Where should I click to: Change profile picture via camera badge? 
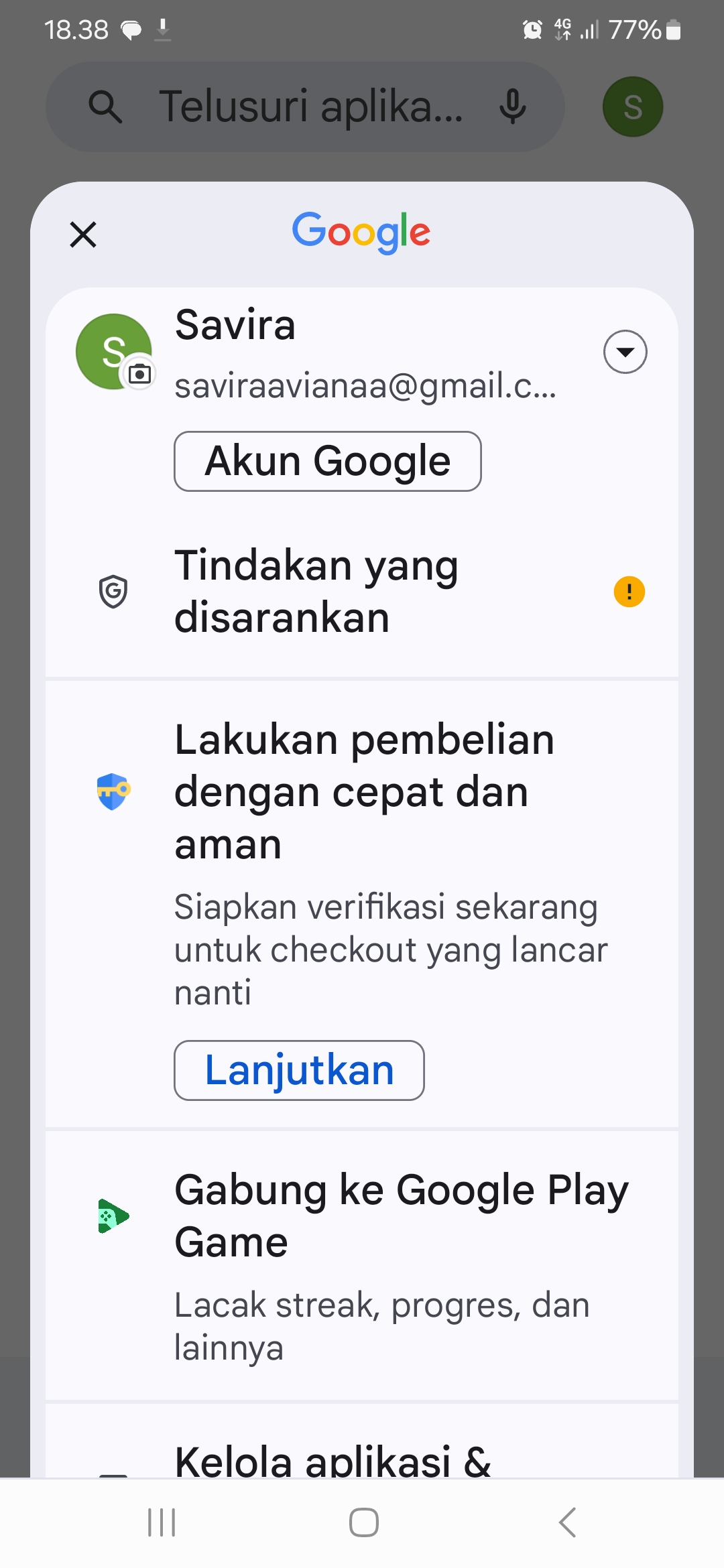click(139, 373)
